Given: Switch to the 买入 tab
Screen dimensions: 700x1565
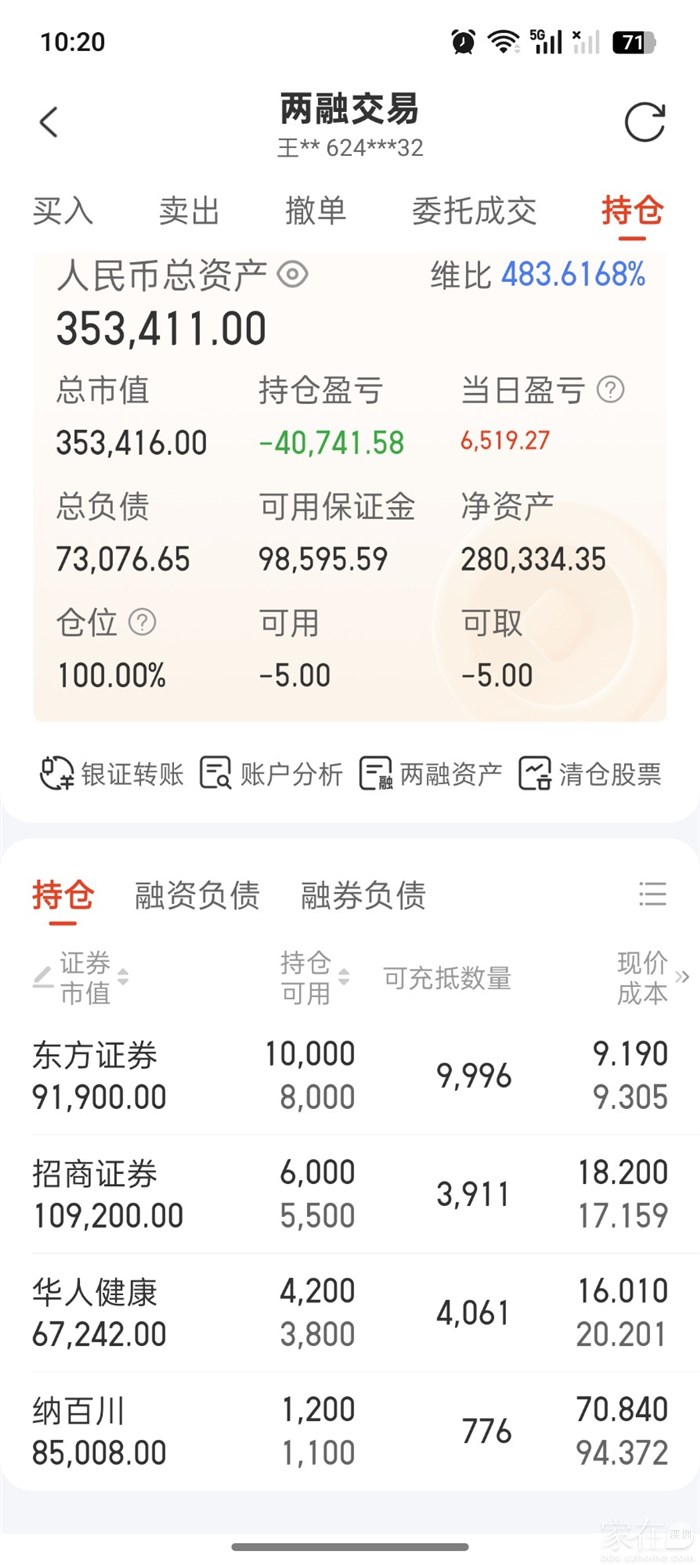Looking at the screenshot, I should (x=63, y=211).
